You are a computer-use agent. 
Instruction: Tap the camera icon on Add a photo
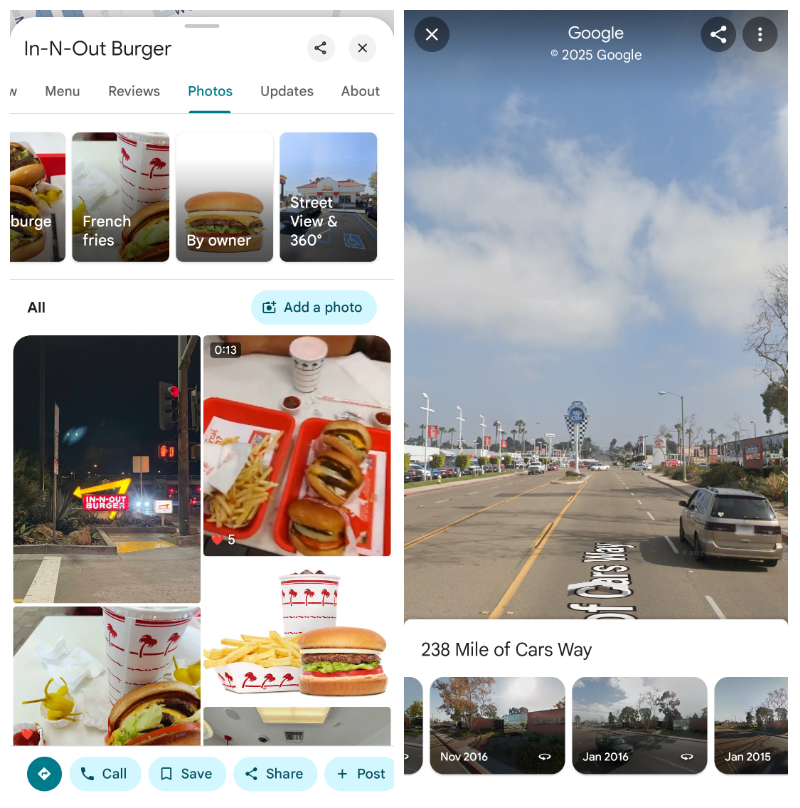click(x=271, y=307)
